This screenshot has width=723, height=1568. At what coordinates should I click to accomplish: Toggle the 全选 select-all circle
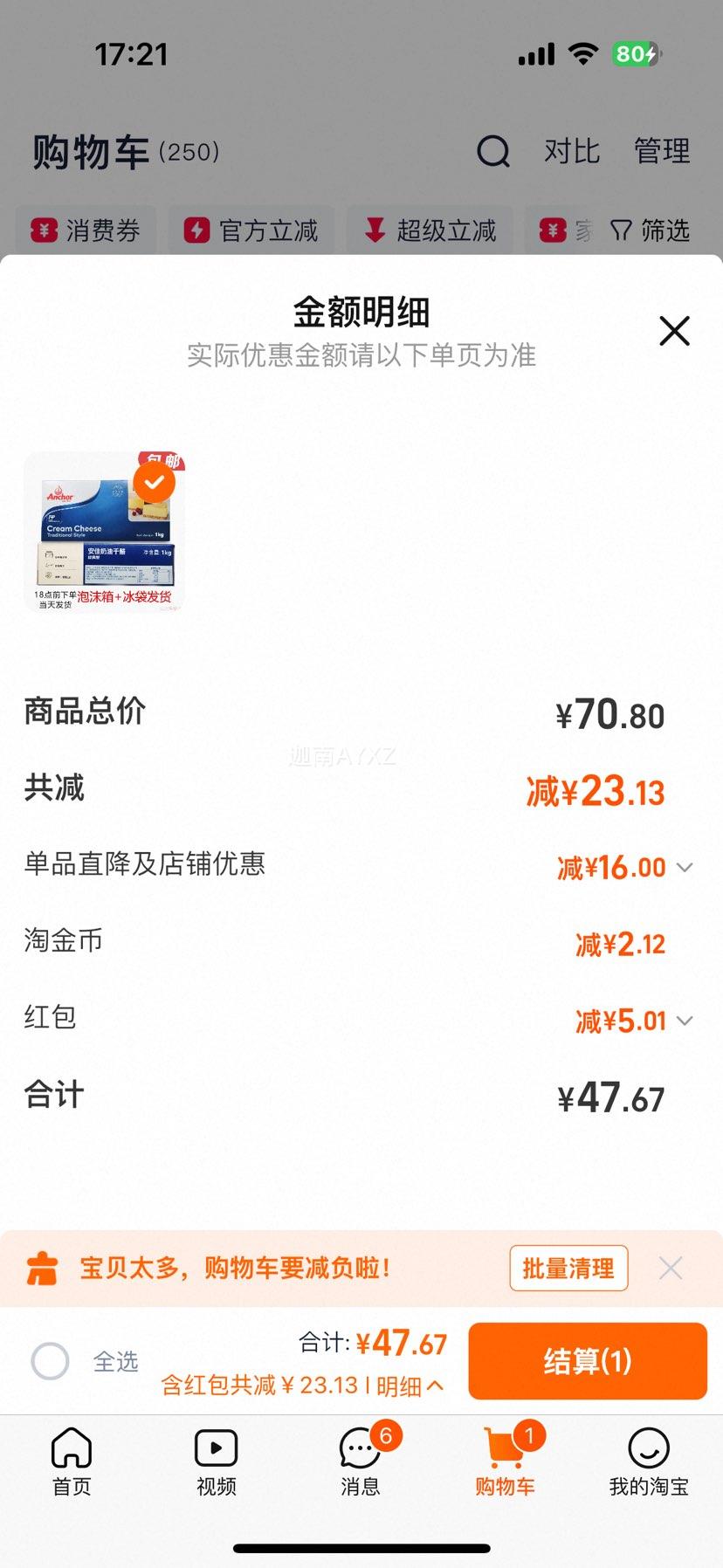tap(51, 1361)
